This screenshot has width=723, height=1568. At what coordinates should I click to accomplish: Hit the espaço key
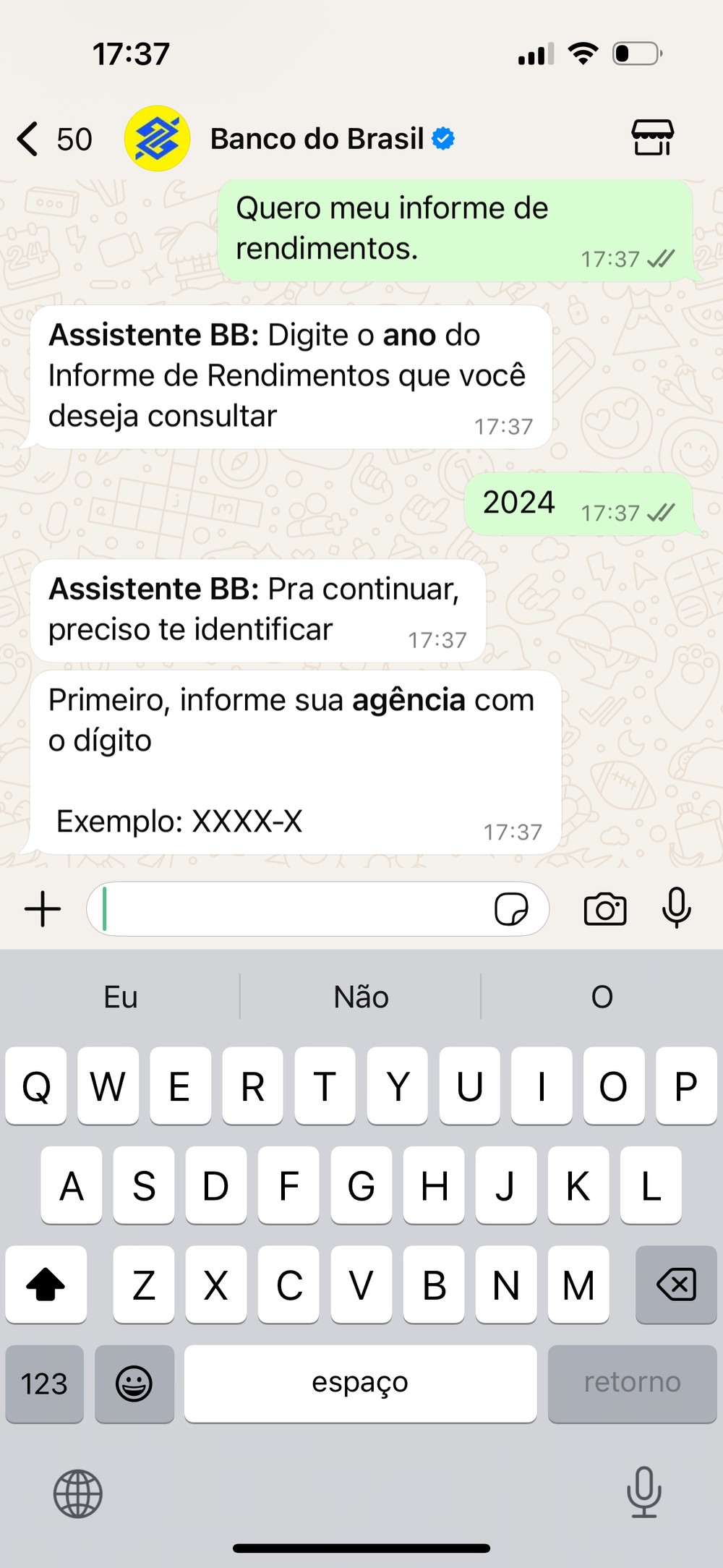click(360, 1384)
